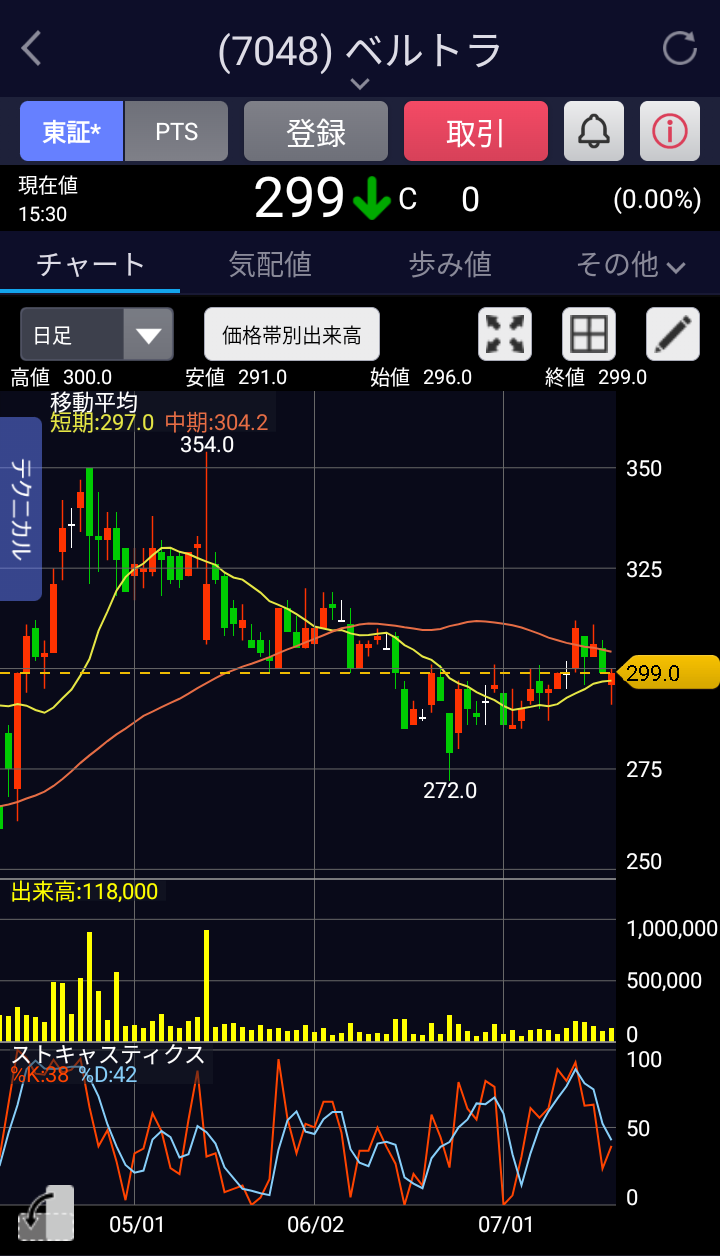Open the テクニカル side panel
720x1256 pixels.
(21, 508)
